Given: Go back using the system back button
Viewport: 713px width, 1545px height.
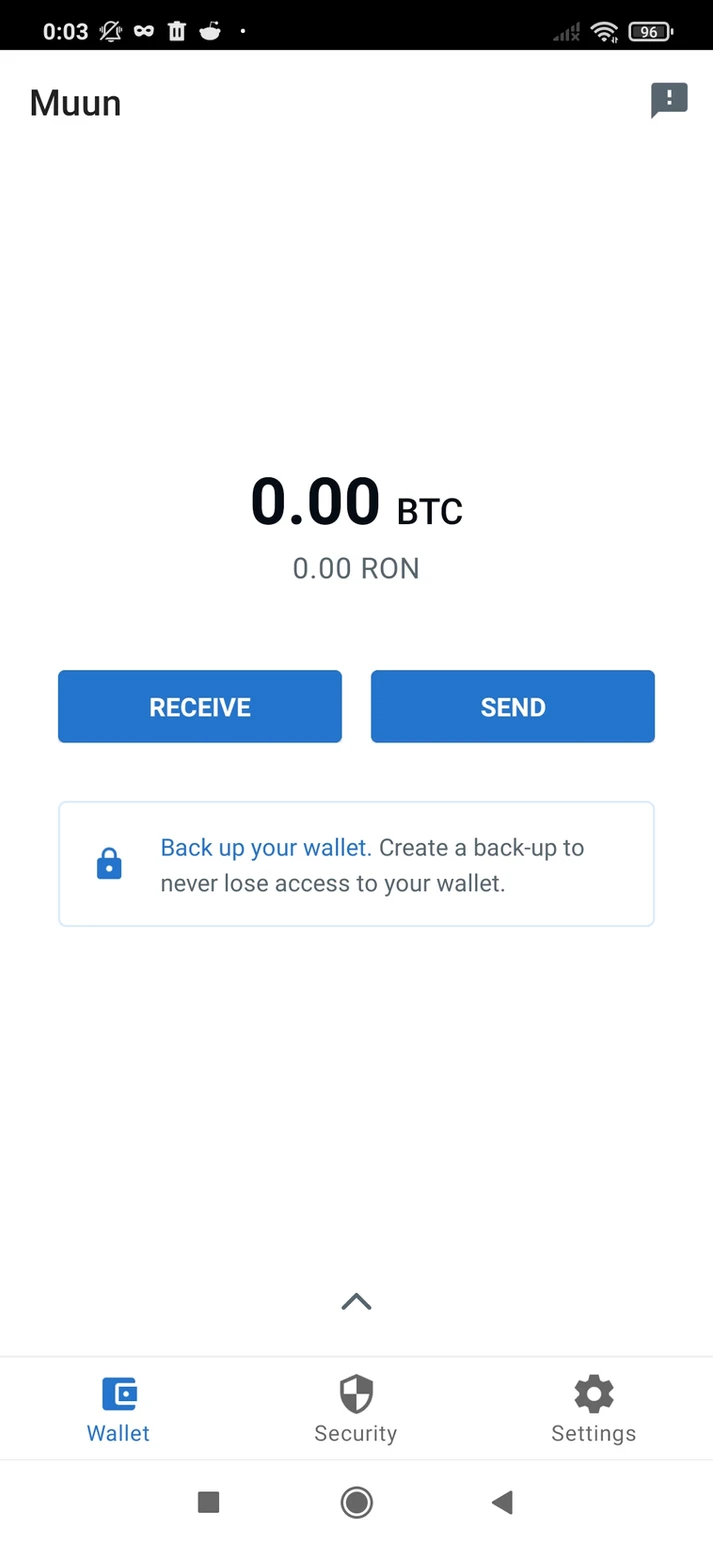Looking at the screenshot, I should [x=502, y=1502].
